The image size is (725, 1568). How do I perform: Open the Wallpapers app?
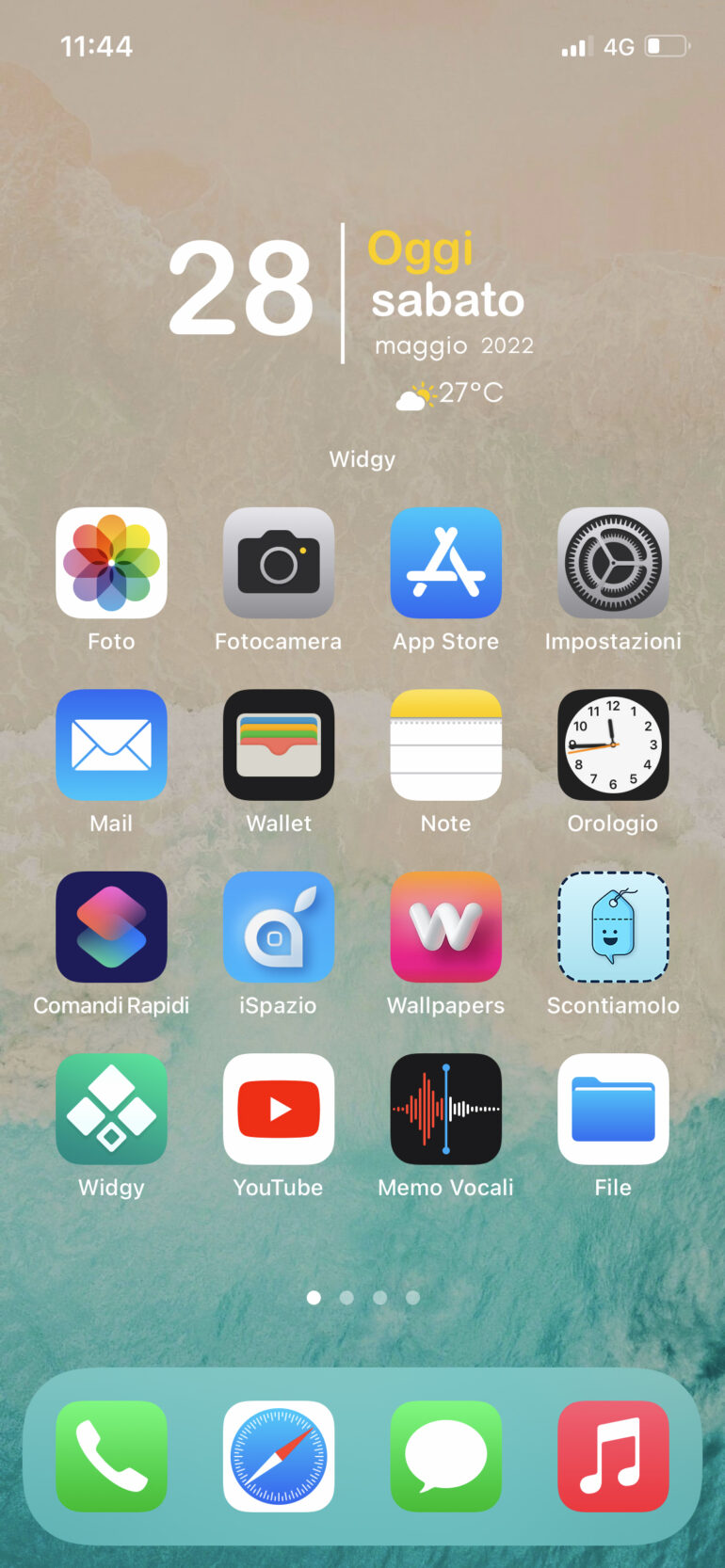[445, 927]
